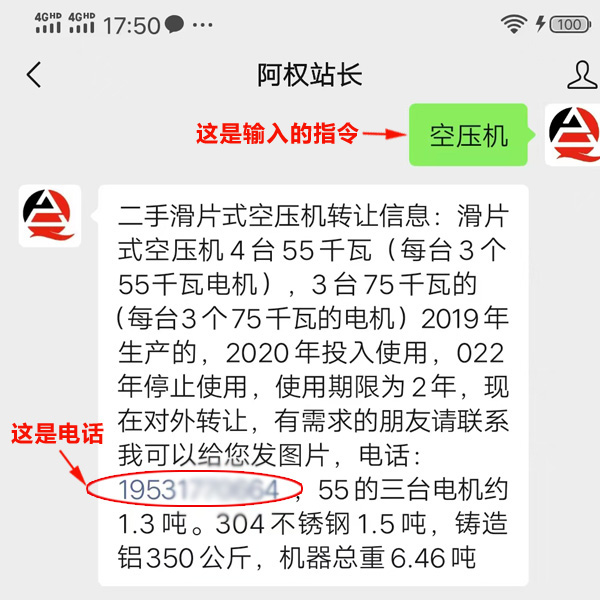This screenshot has width=600, height=600.
Task: Open your own avatar beside 空压机 message
Action: (x=572, y=135)
